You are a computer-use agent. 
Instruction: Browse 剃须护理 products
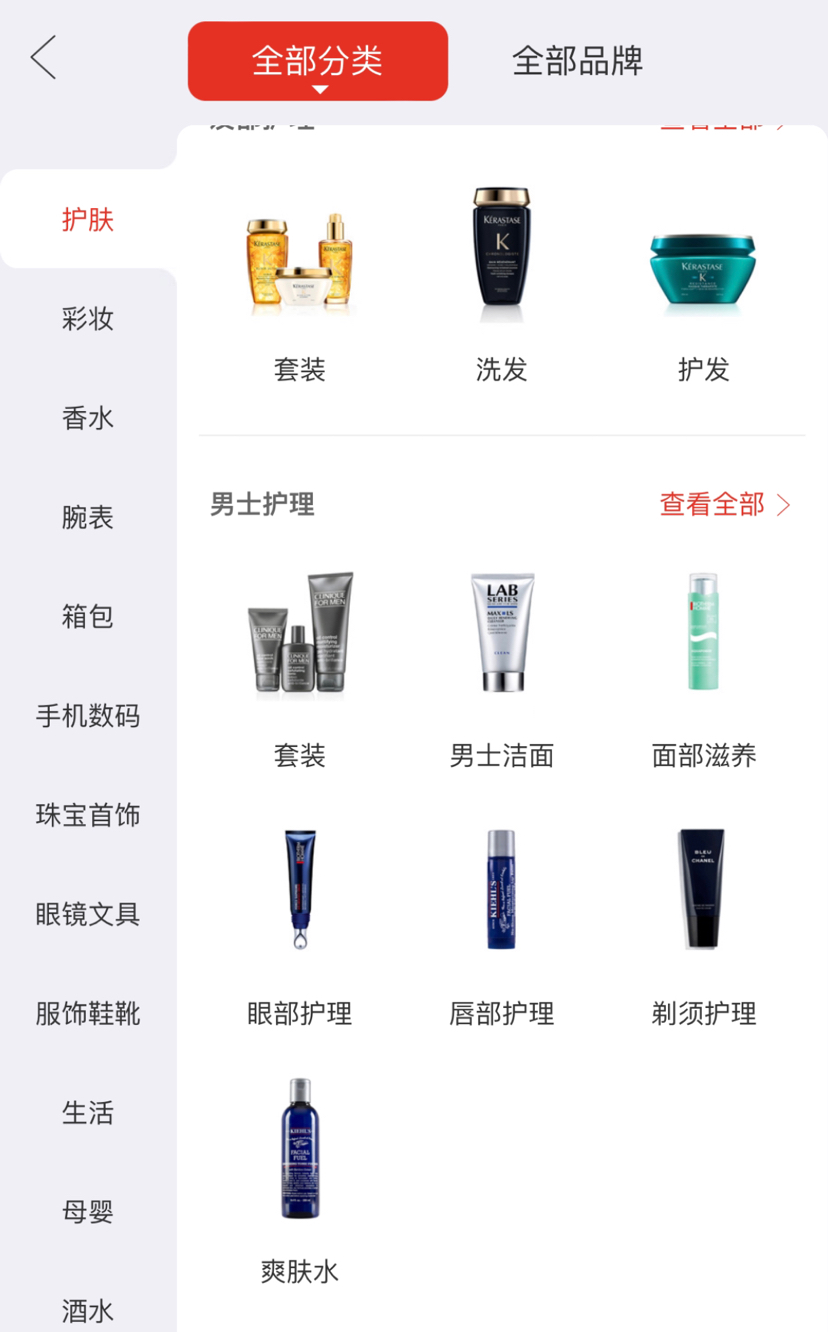click(703, 925)
